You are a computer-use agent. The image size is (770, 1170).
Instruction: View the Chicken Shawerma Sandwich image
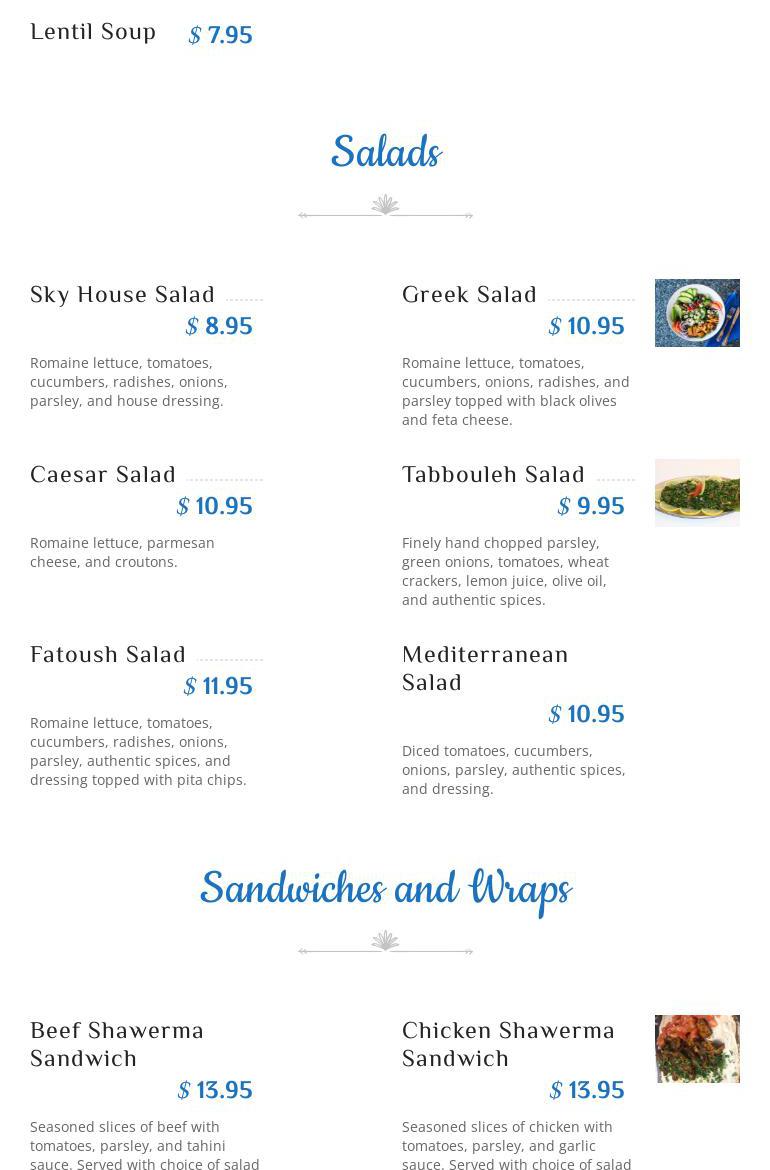click(697, 1048)
